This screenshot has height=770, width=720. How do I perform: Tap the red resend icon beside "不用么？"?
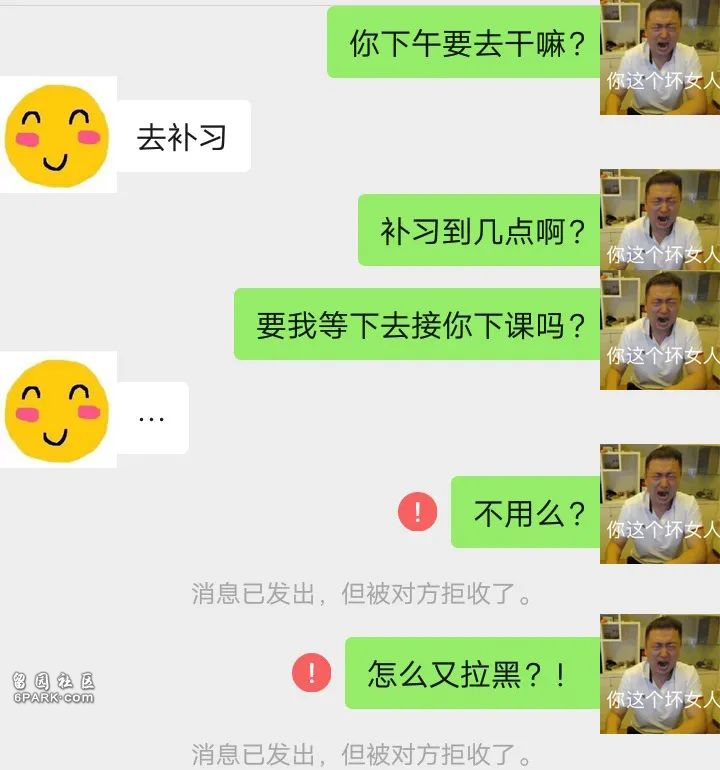tap(417, 512)
